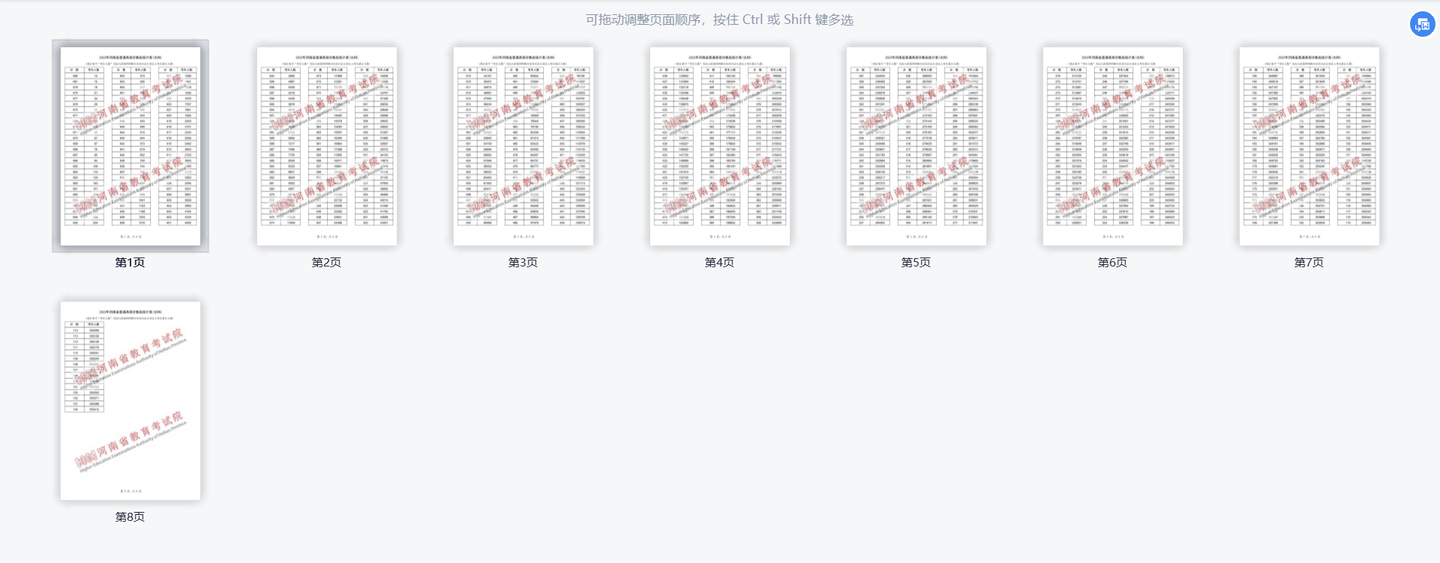Select the page 3 thumbnail
Image resolution: width=1440 pixels, height=563 pixels.
pos(523,146)
